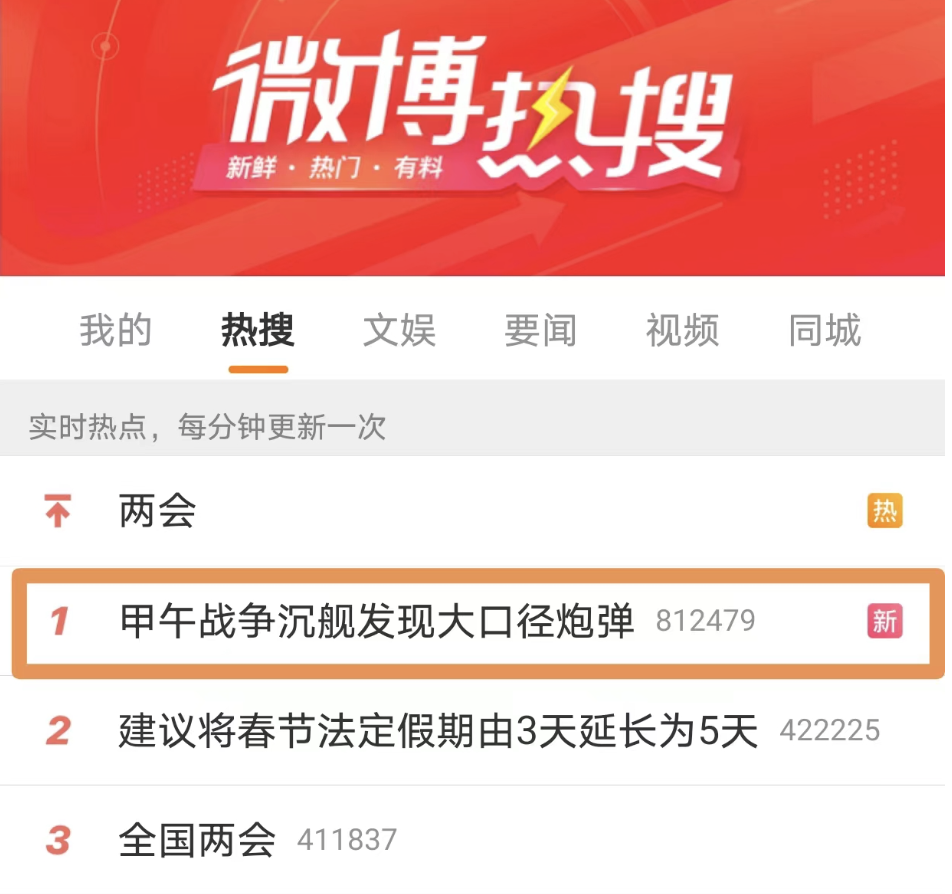Open the 全国两会 trending topic
The image size is (952, 894).
point(197,840)
